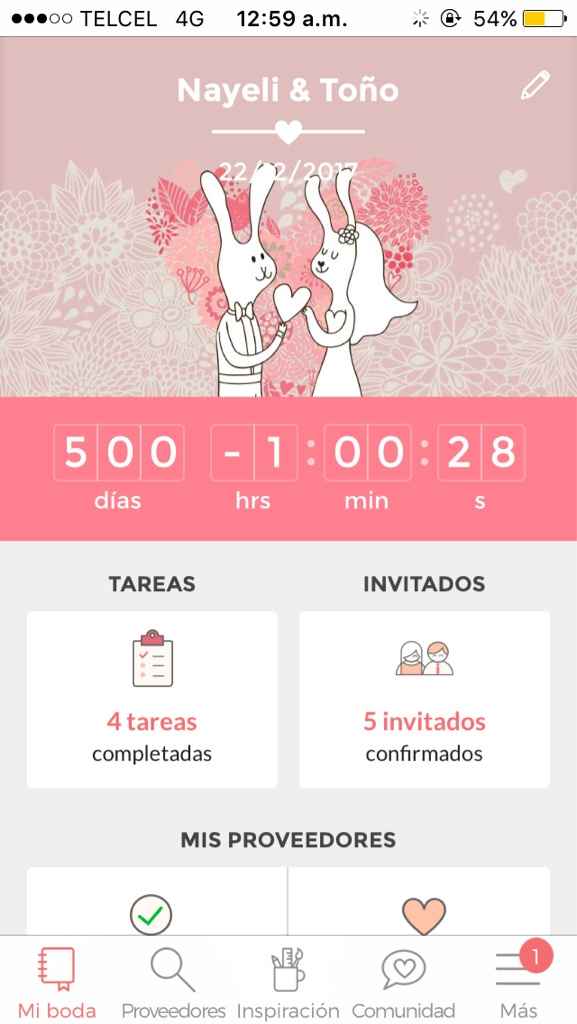Viewport: 577px width, 1024px height.
Task: Open the Inspiración tab
Action: point(288,982)
